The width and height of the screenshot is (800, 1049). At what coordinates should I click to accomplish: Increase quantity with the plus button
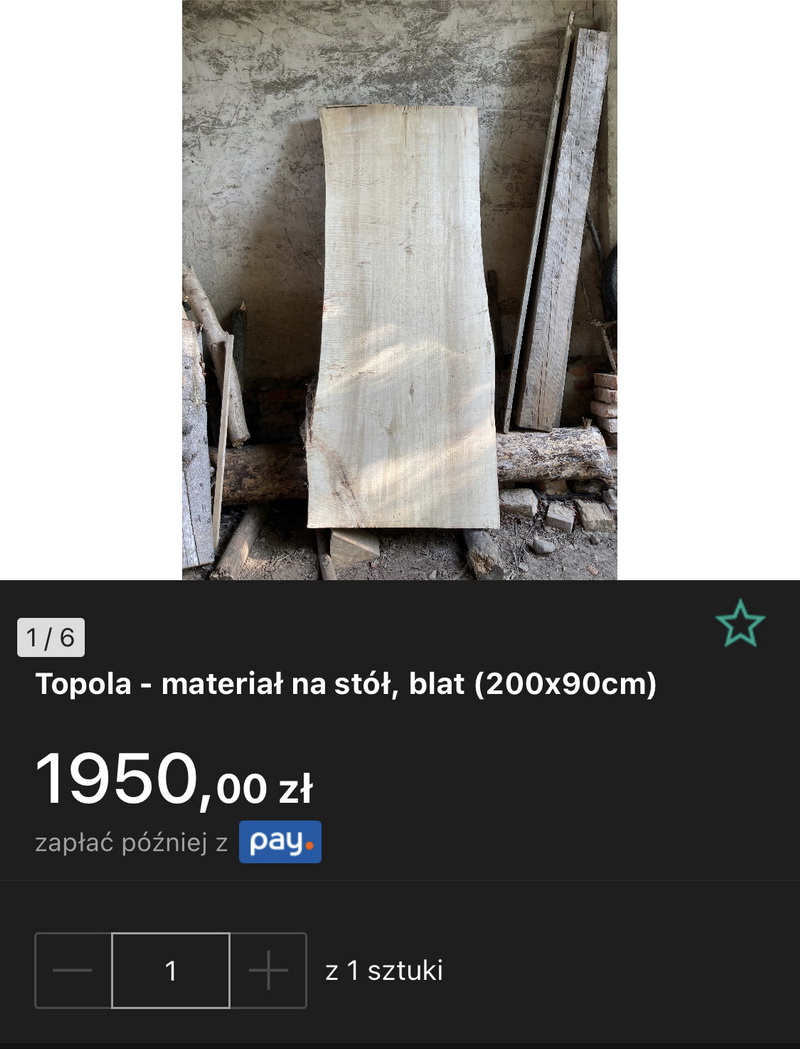point(268,970)
